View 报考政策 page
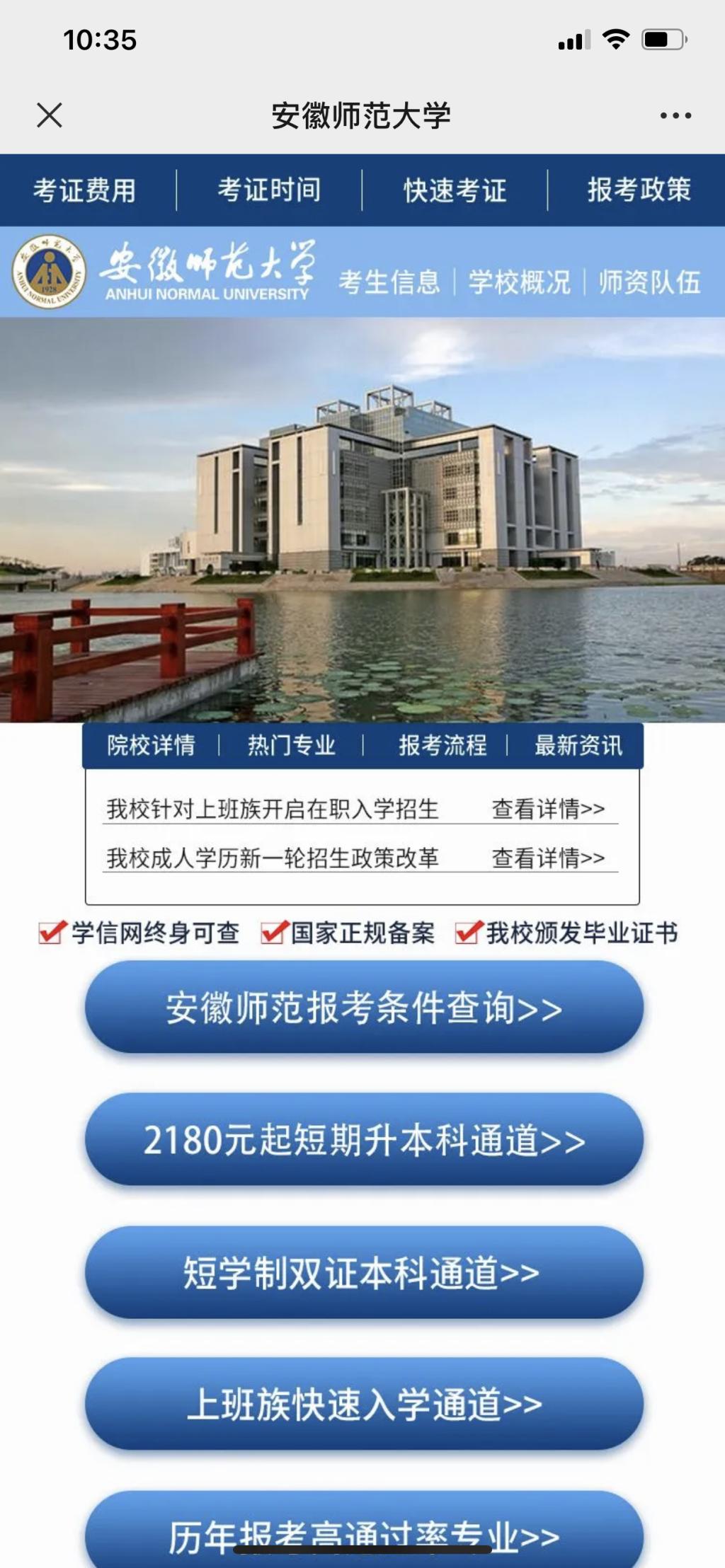The image size is (725, 1568). (x=639, y=190)
